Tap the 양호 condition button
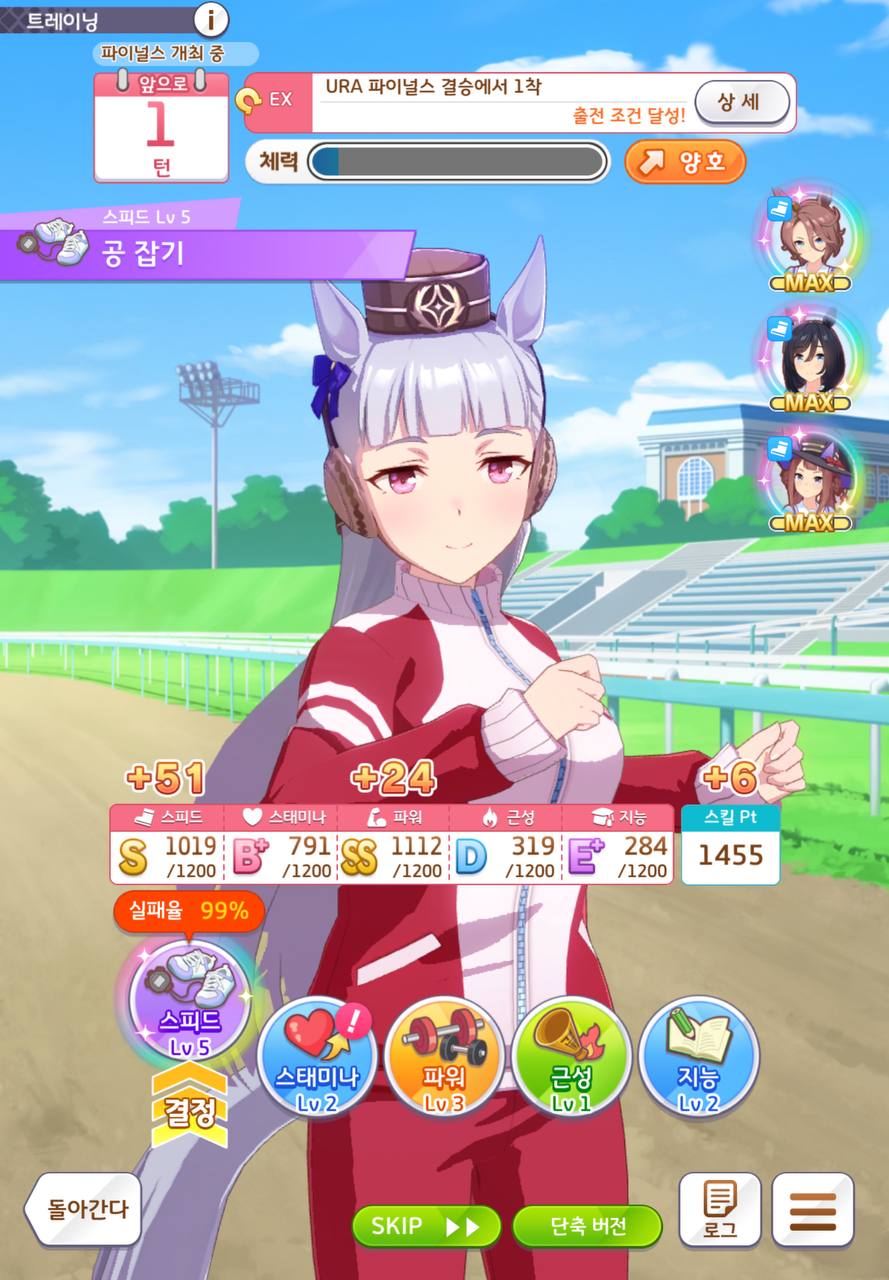This screenshot has width=889, height=1280. click(x=685, y=162)
